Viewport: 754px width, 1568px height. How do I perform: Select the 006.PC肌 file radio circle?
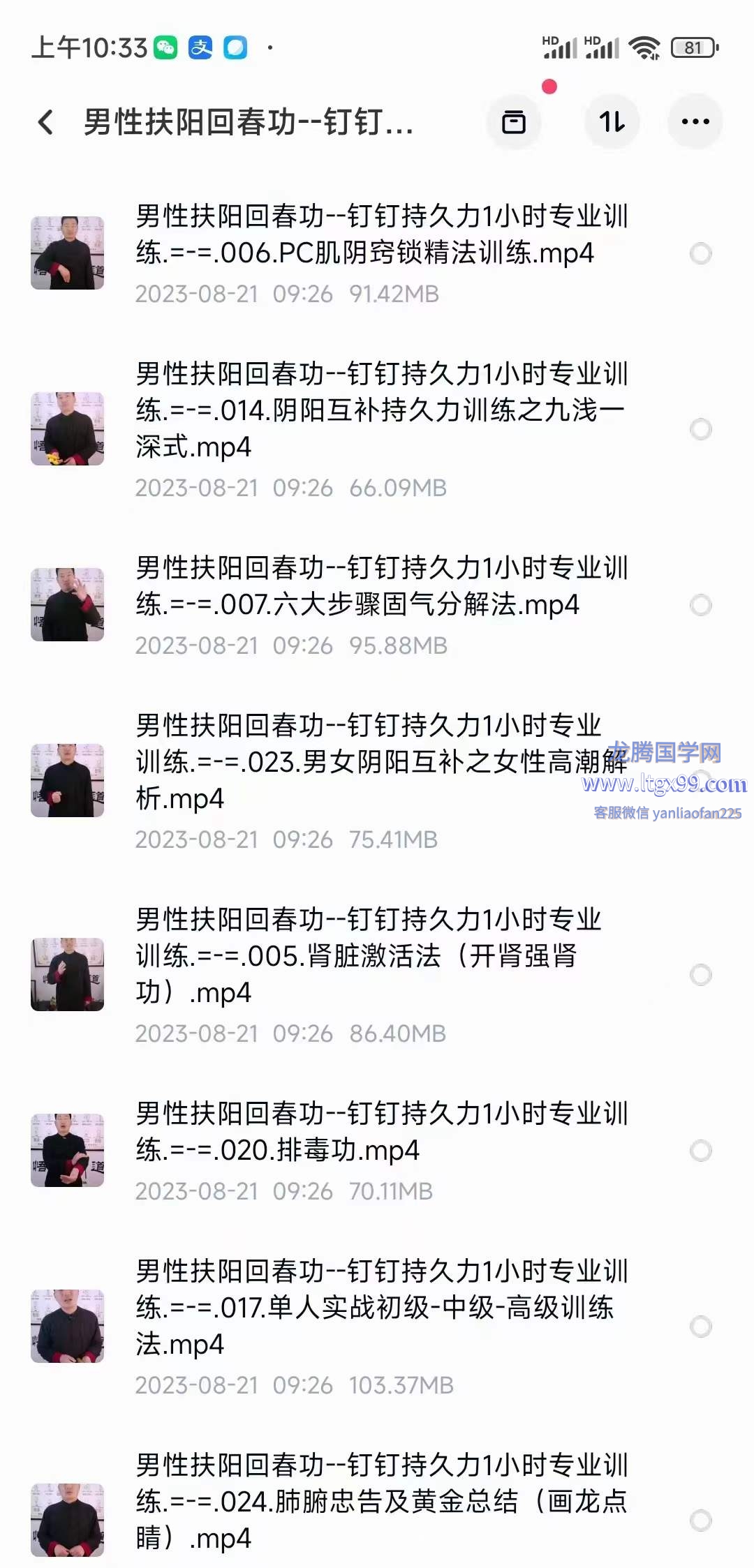[700, 253]
